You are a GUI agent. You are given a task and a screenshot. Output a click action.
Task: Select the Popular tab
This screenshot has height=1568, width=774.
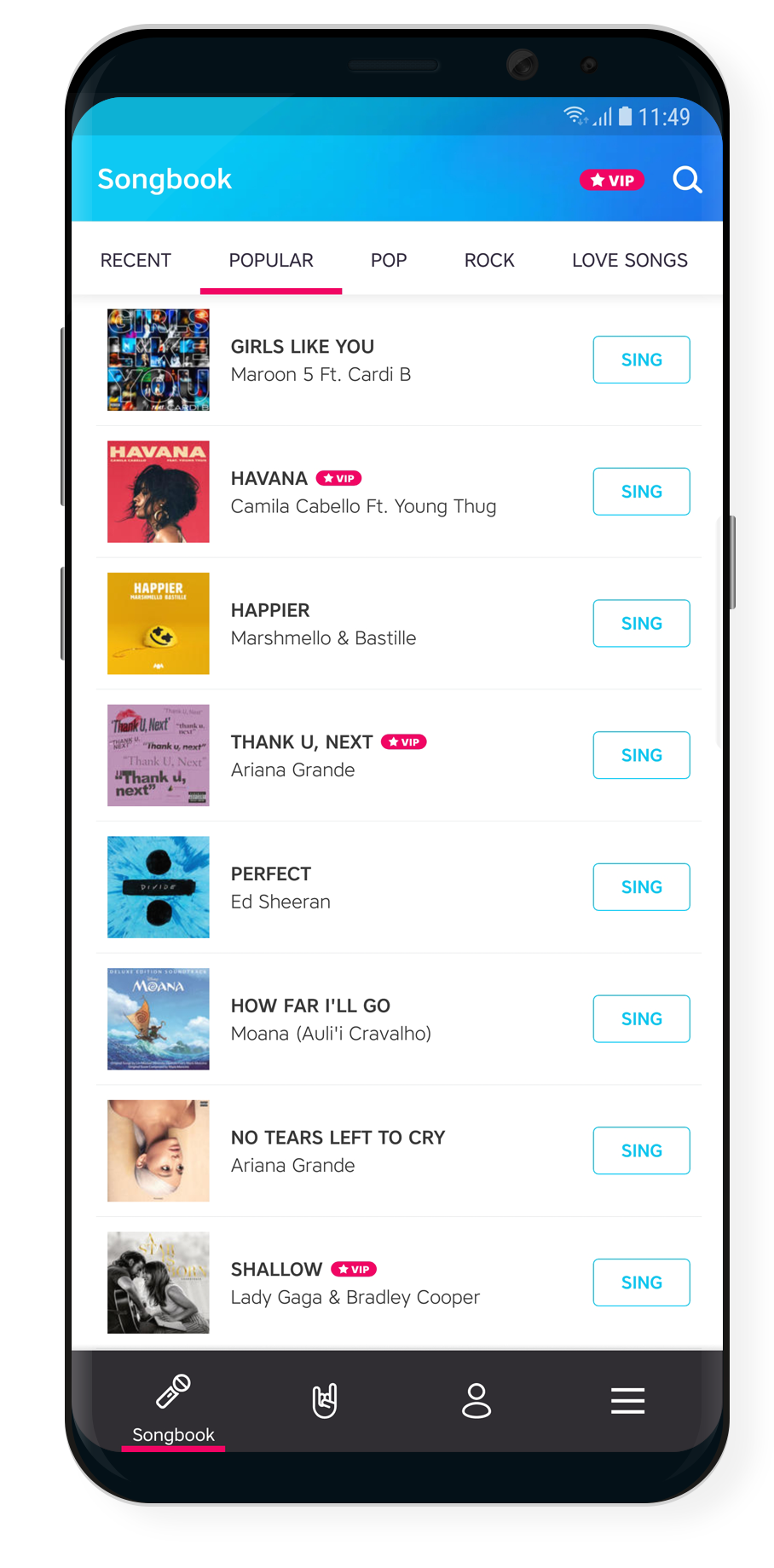point(271,260)
